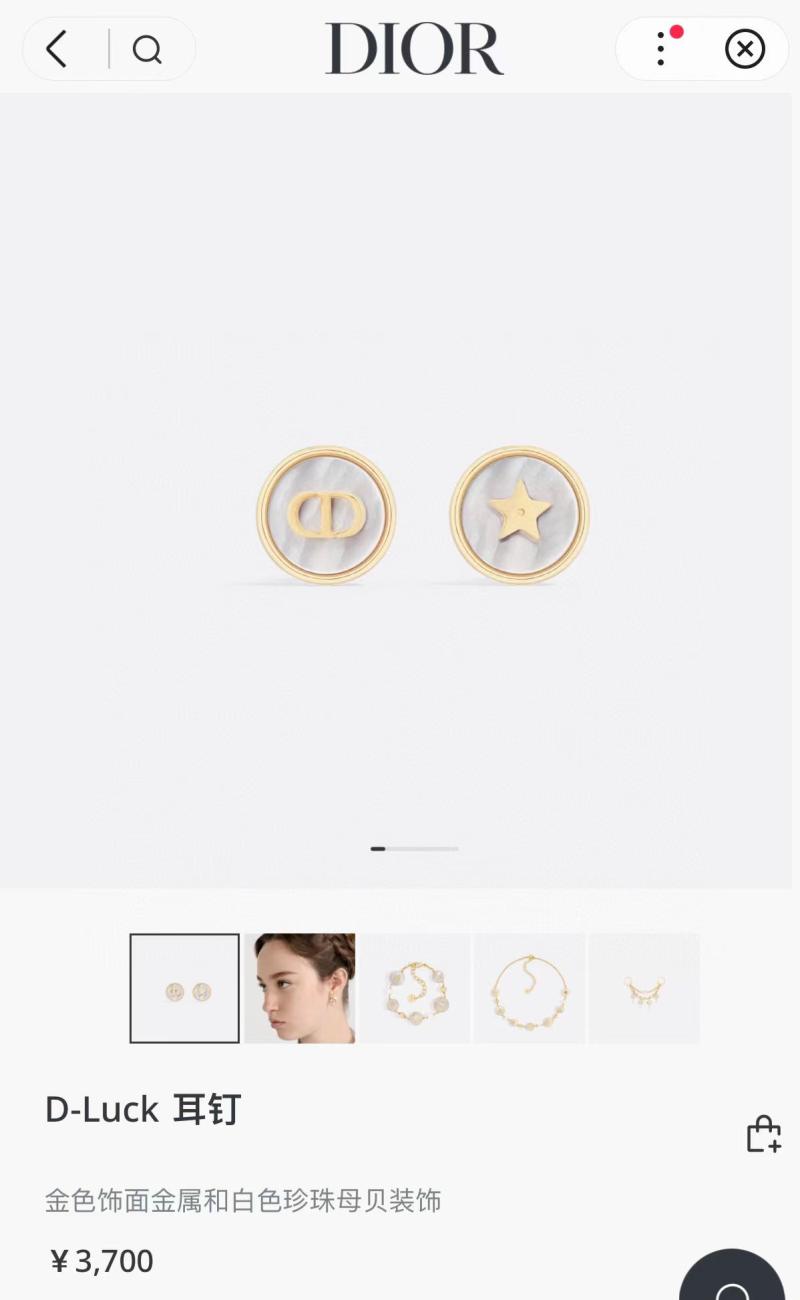This screenshot has width=800, height=1300.
Task: Close the mini program with the X icon
Action: point(744,49)
